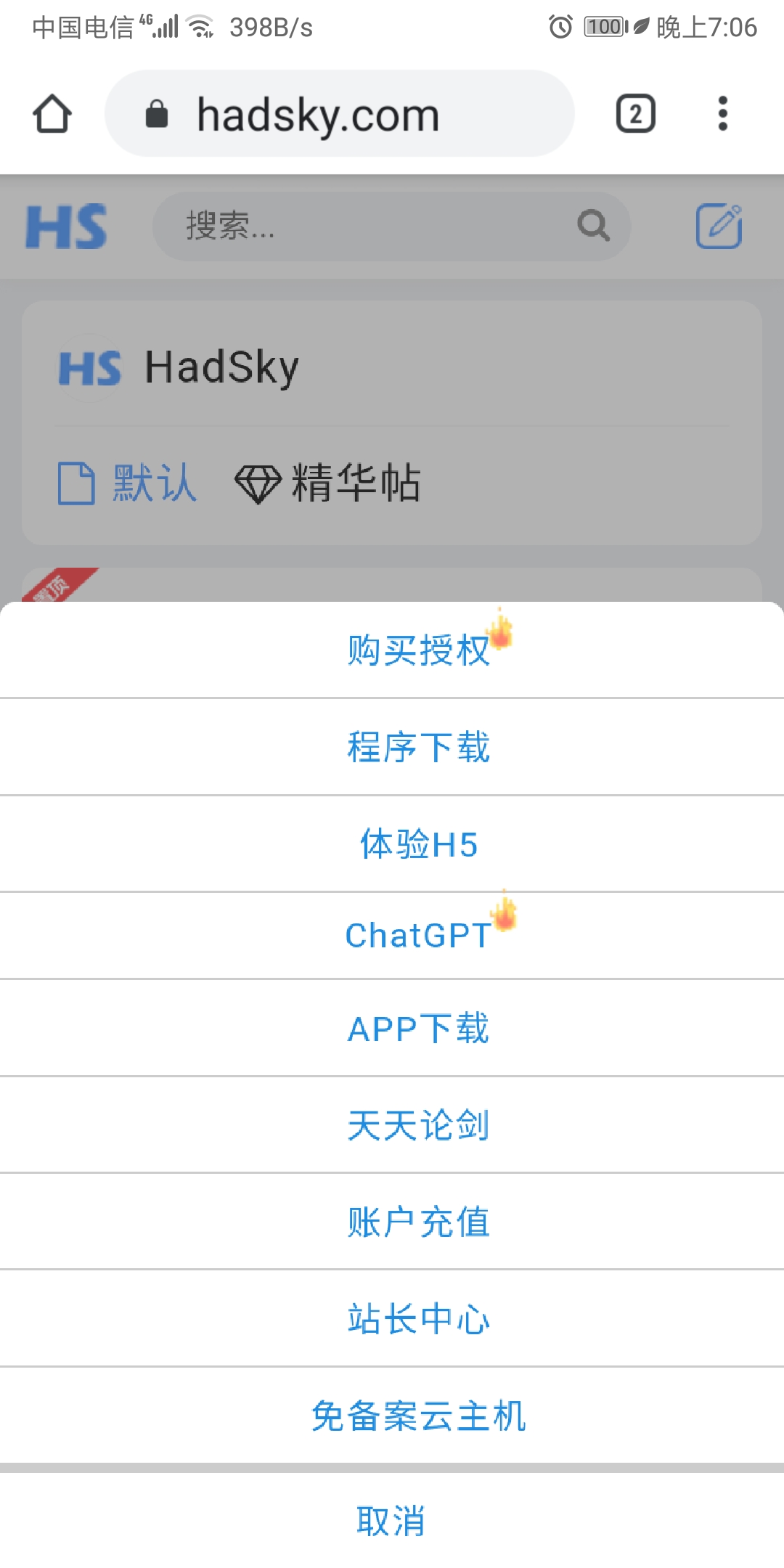Open 程序下载 option
784x1568 pixels.
click(392, 747)
